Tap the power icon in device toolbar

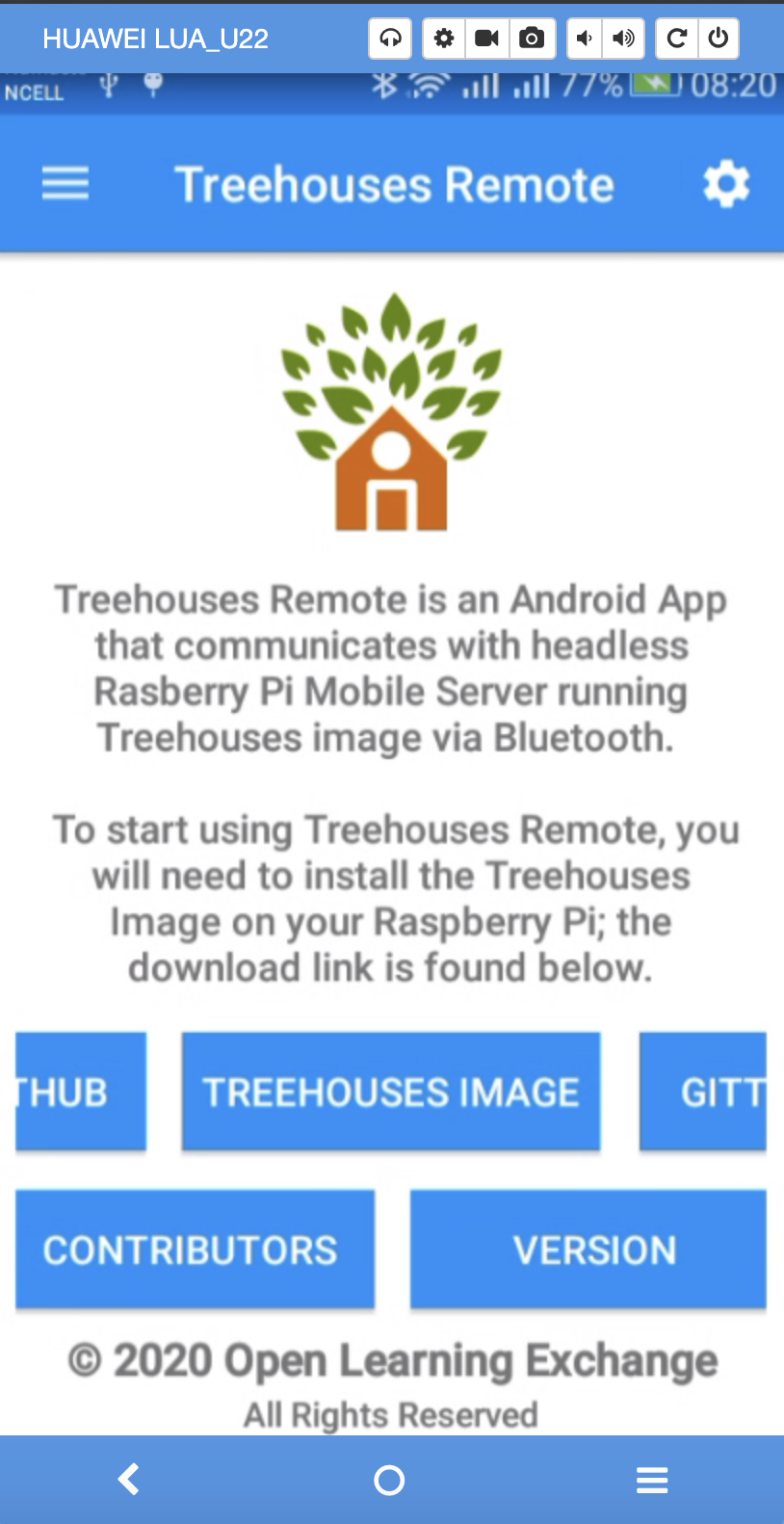click(719, 39)
